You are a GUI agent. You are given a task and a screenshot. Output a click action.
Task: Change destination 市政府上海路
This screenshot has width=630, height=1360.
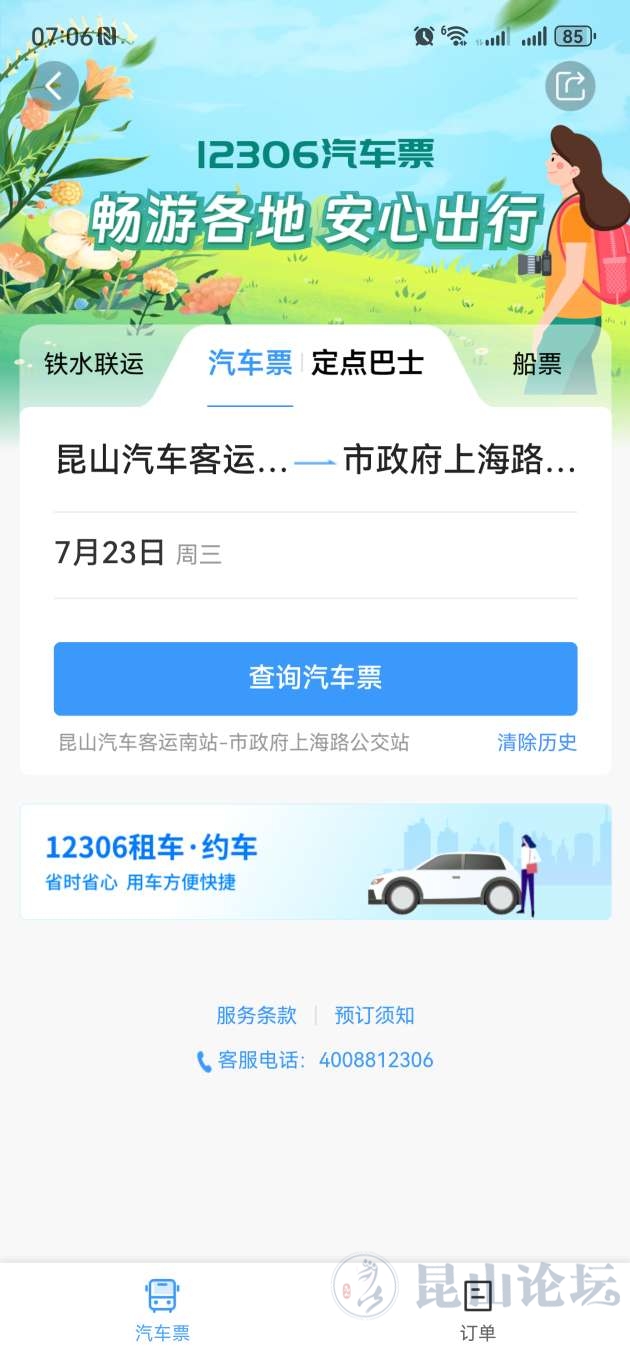click(x=460, y=461)
